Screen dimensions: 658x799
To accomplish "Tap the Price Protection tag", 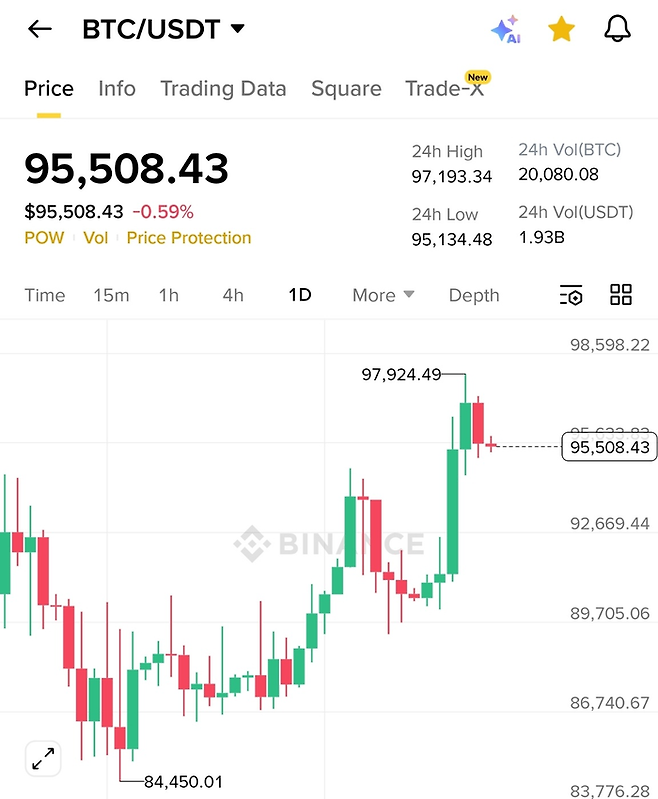I will pos(189,238).
